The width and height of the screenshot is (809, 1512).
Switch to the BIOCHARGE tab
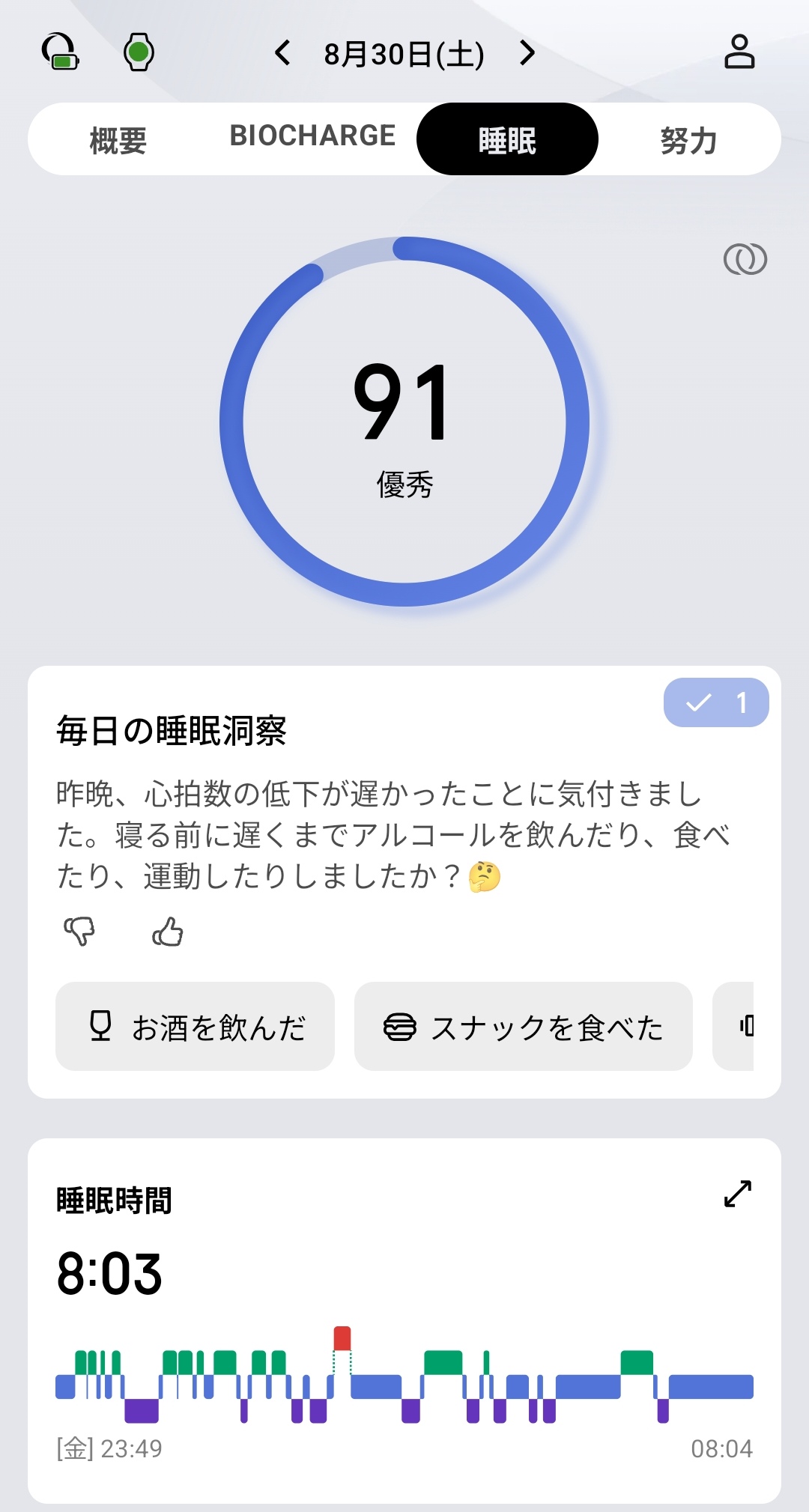(x=312, y=136)
